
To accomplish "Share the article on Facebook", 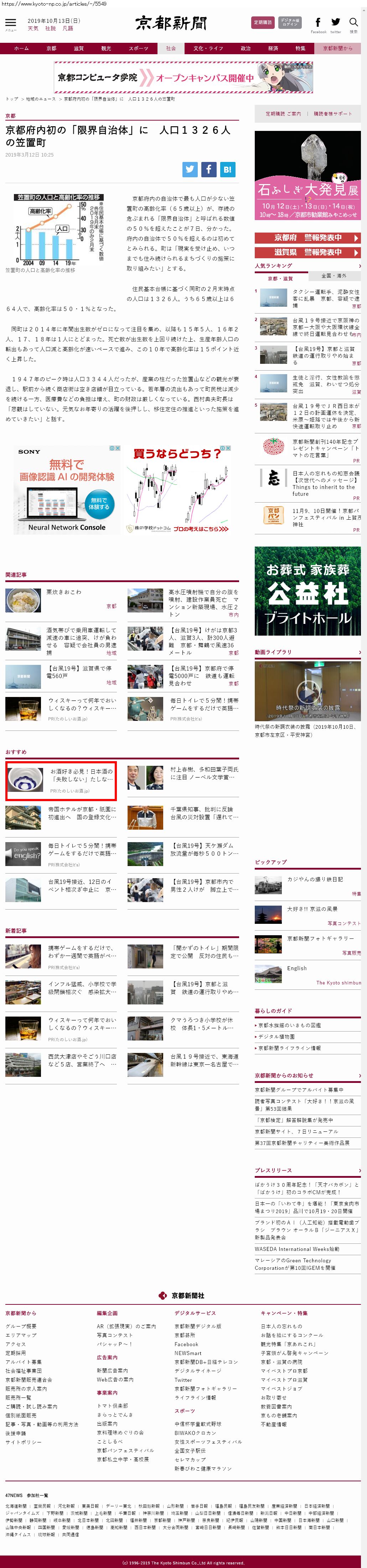I will [x=208, y=169].
